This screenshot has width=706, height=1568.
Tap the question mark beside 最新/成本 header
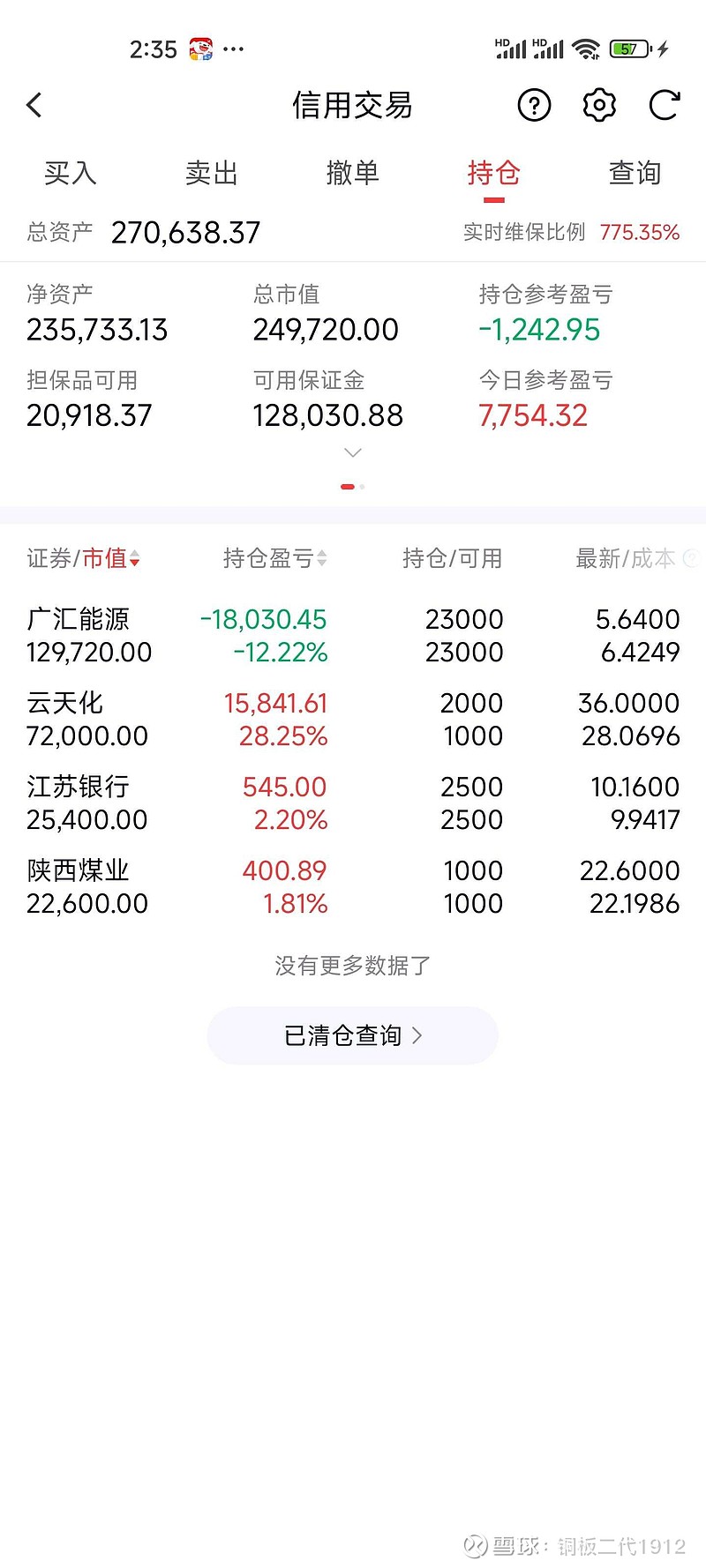click(689, 558)
